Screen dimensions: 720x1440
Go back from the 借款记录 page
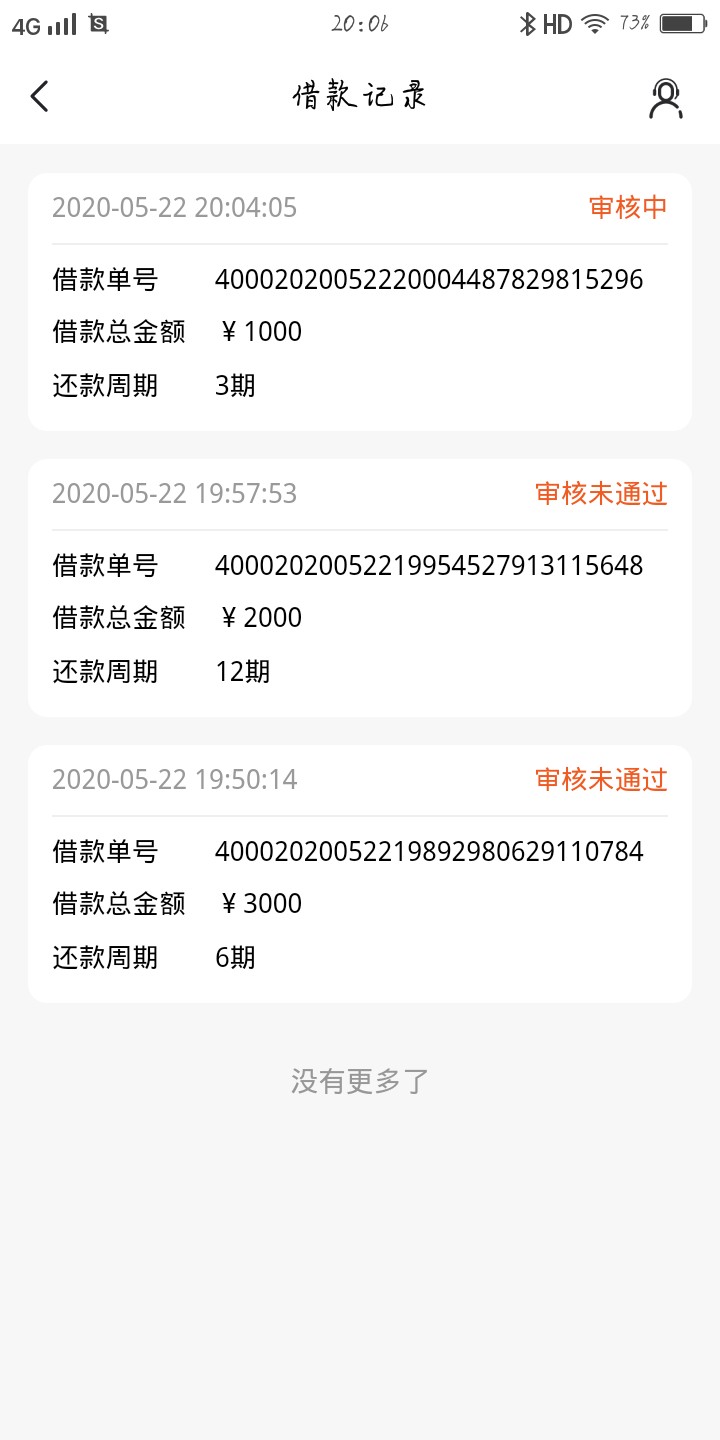click(39, 97)
